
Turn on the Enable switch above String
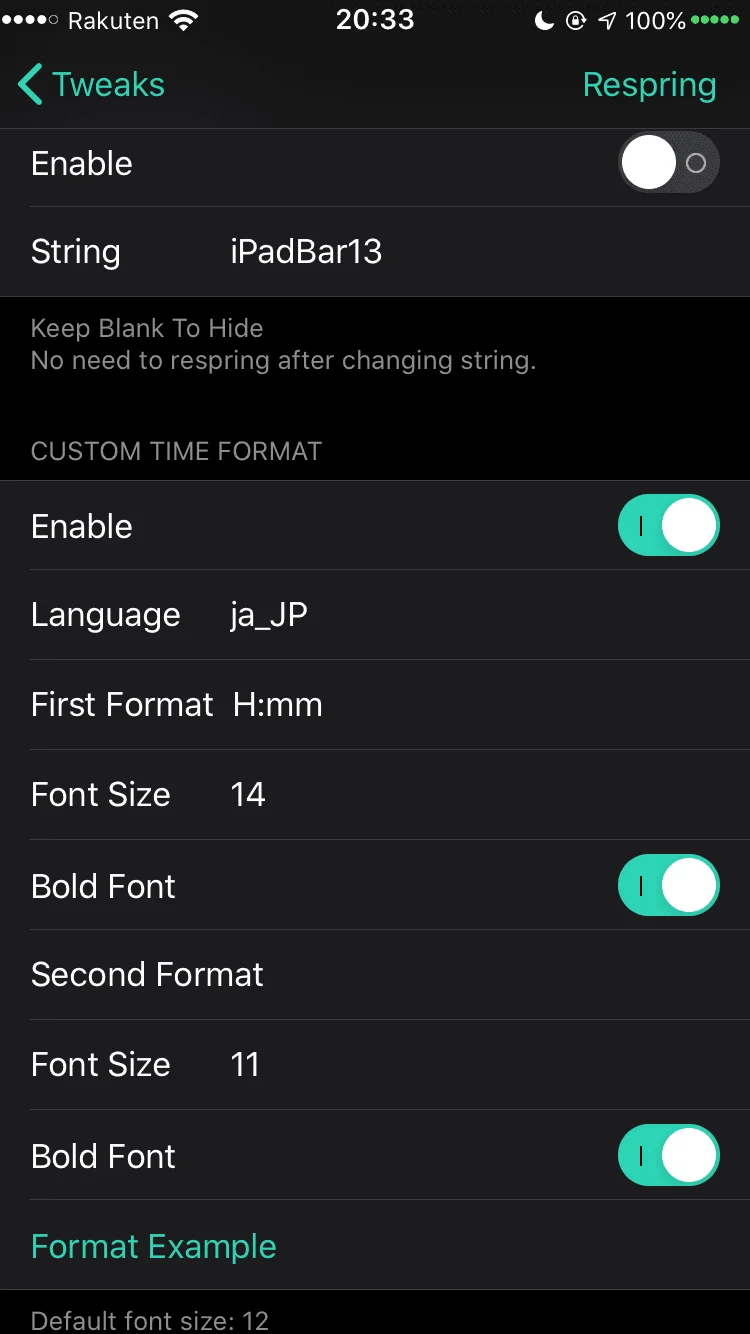click(669, 163)
